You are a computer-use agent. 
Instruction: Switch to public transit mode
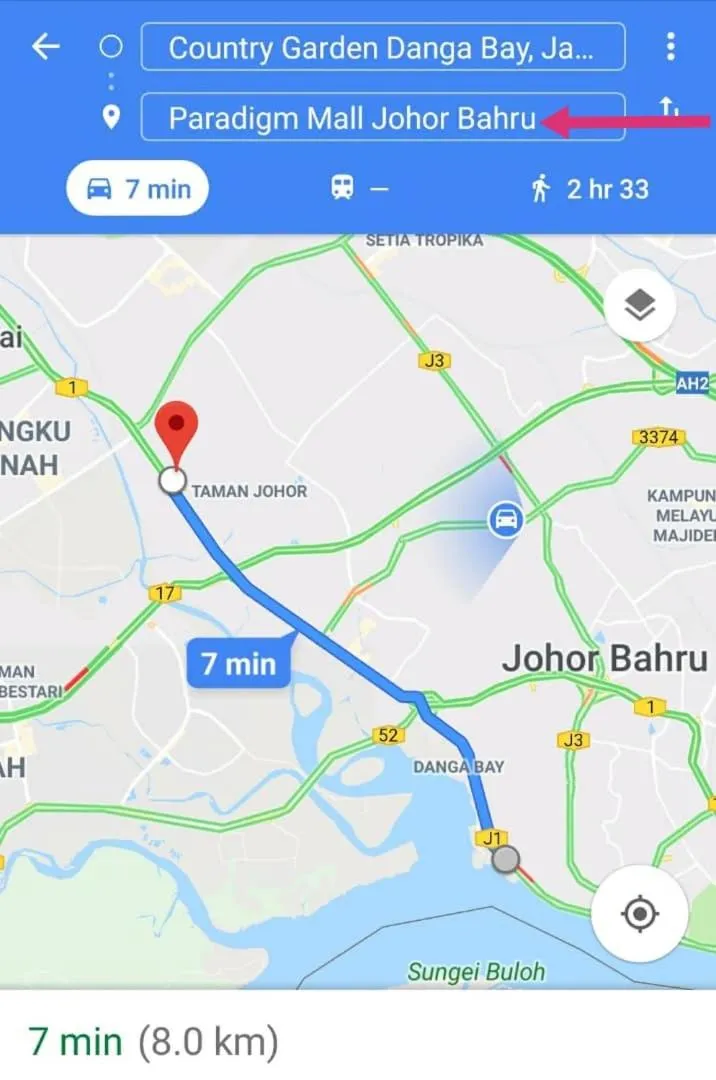click(358, 188)
